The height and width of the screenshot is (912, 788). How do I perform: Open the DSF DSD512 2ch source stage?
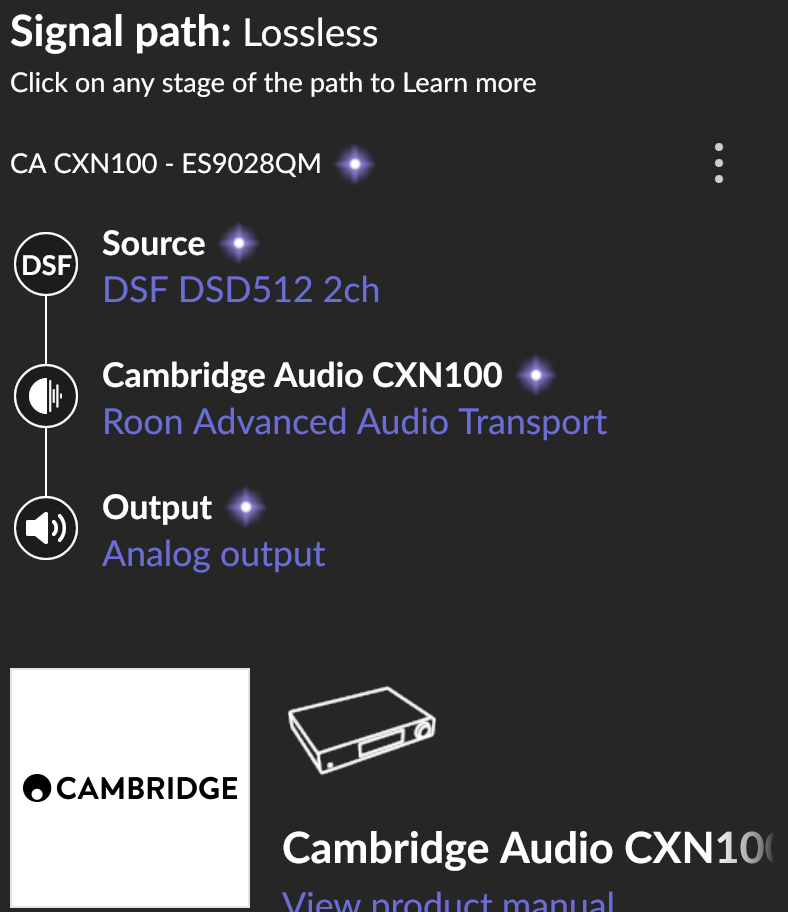(241, 290)
